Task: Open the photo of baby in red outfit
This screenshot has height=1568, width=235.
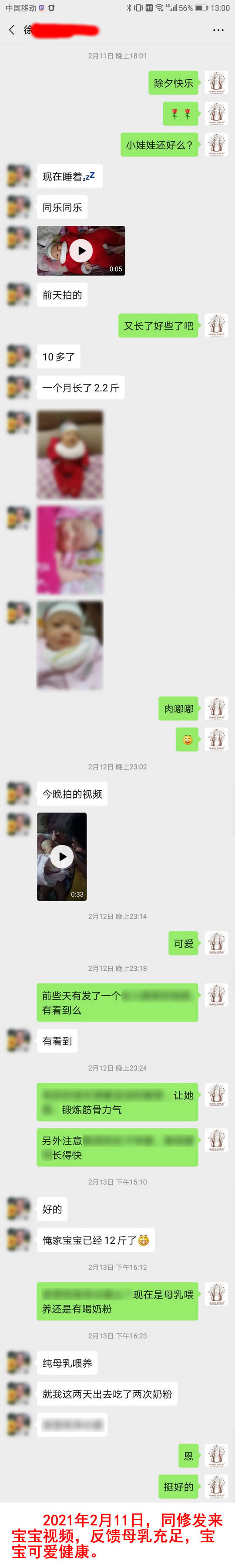Action: click(70, 455)
